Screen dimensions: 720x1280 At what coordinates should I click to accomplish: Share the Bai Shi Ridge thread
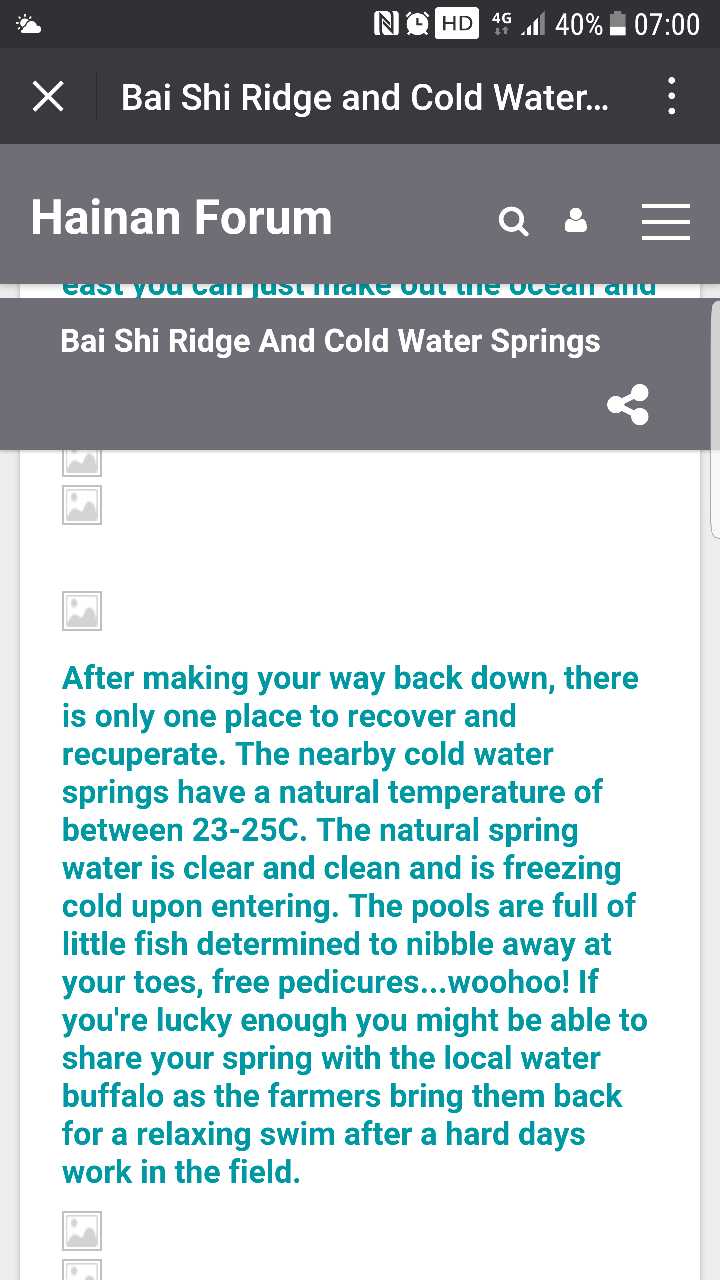pyautogui.click(x=628, y=405)
